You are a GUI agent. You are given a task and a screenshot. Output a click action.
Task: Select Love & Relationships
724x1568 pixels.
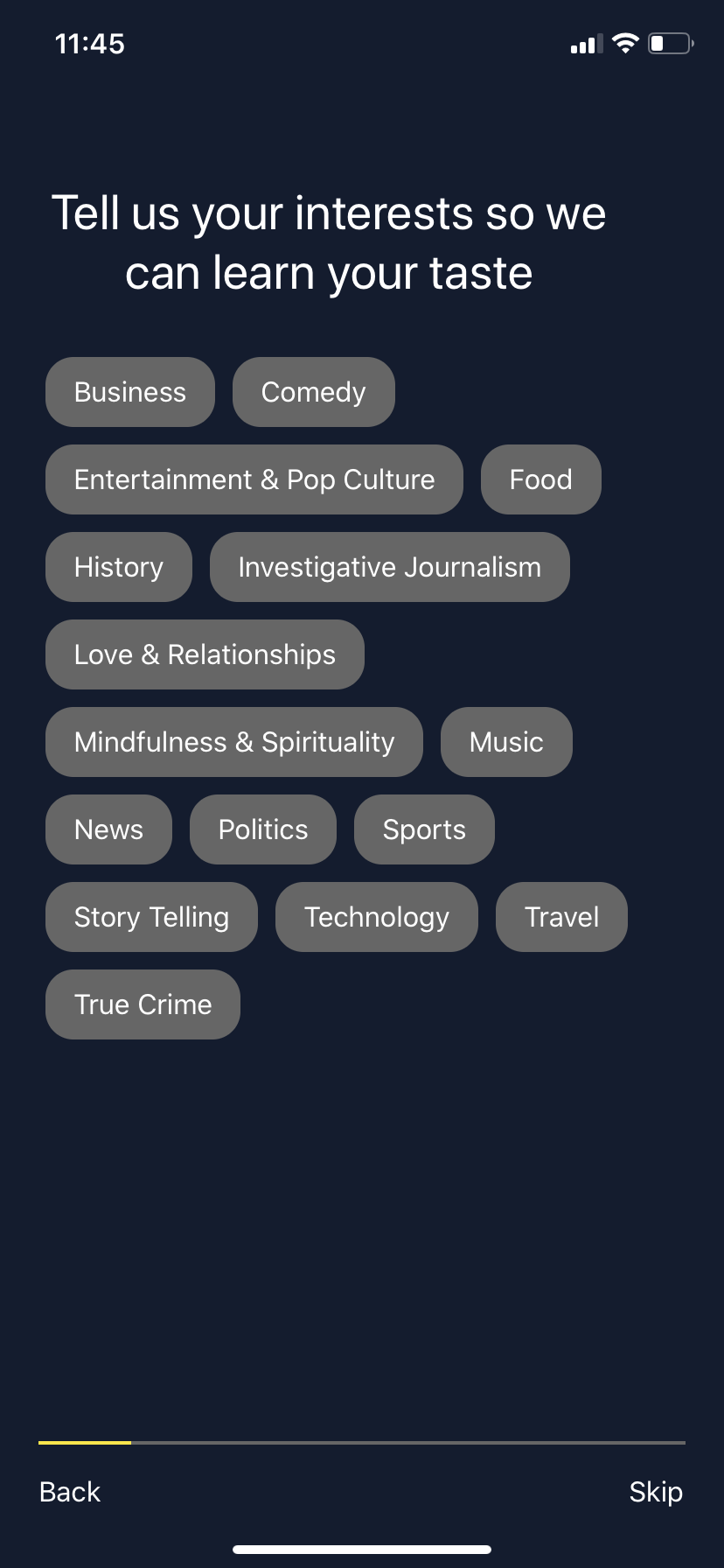coord(205,654)
